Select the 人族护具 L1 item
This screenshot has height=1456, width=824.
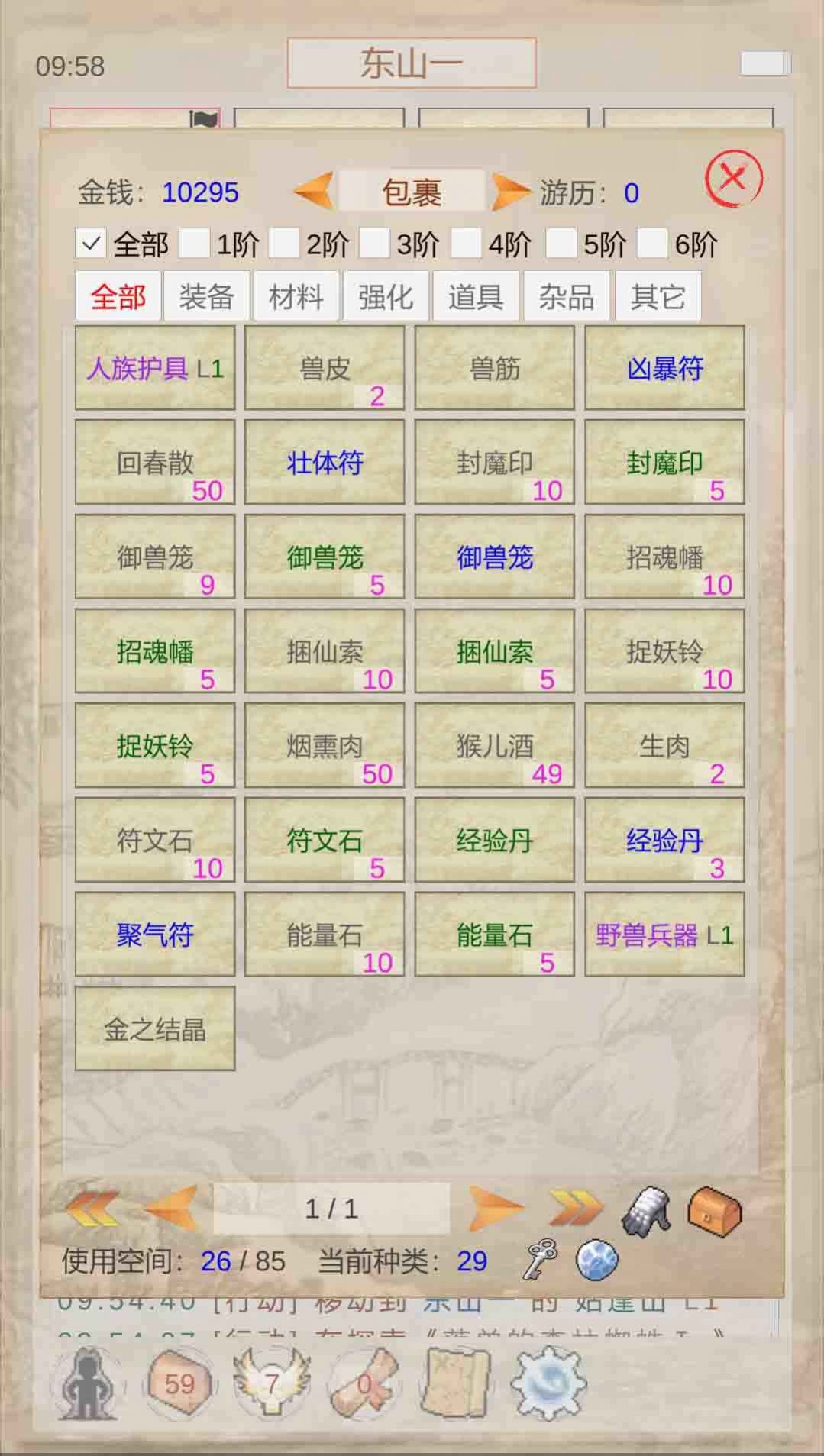click(x=155, y=368)
